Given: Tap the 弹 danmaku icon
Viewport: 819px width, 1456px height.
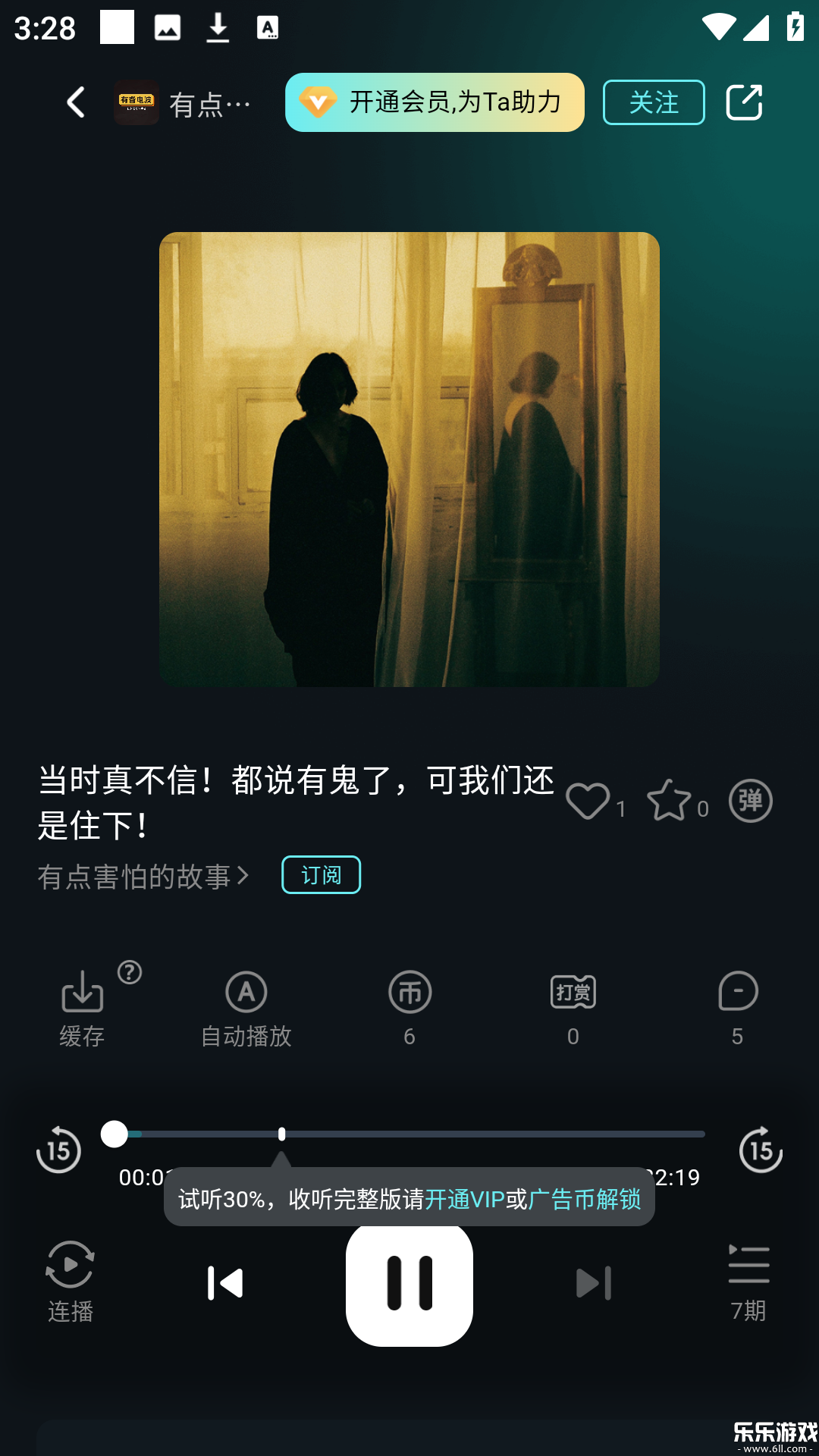Looking at the screenshot, I should [x=751, y=801].
